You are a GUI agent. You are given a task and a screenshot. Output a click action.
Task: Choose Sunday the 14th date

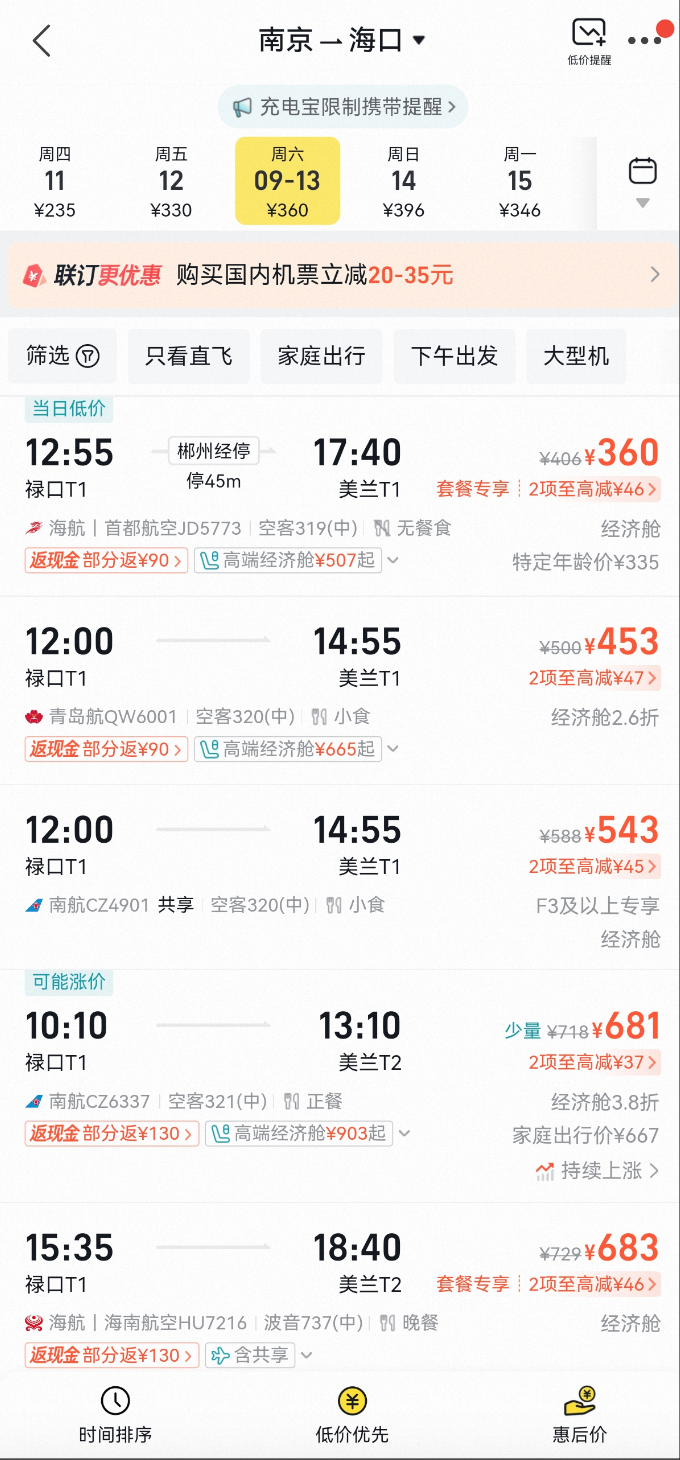coord(403,181)
